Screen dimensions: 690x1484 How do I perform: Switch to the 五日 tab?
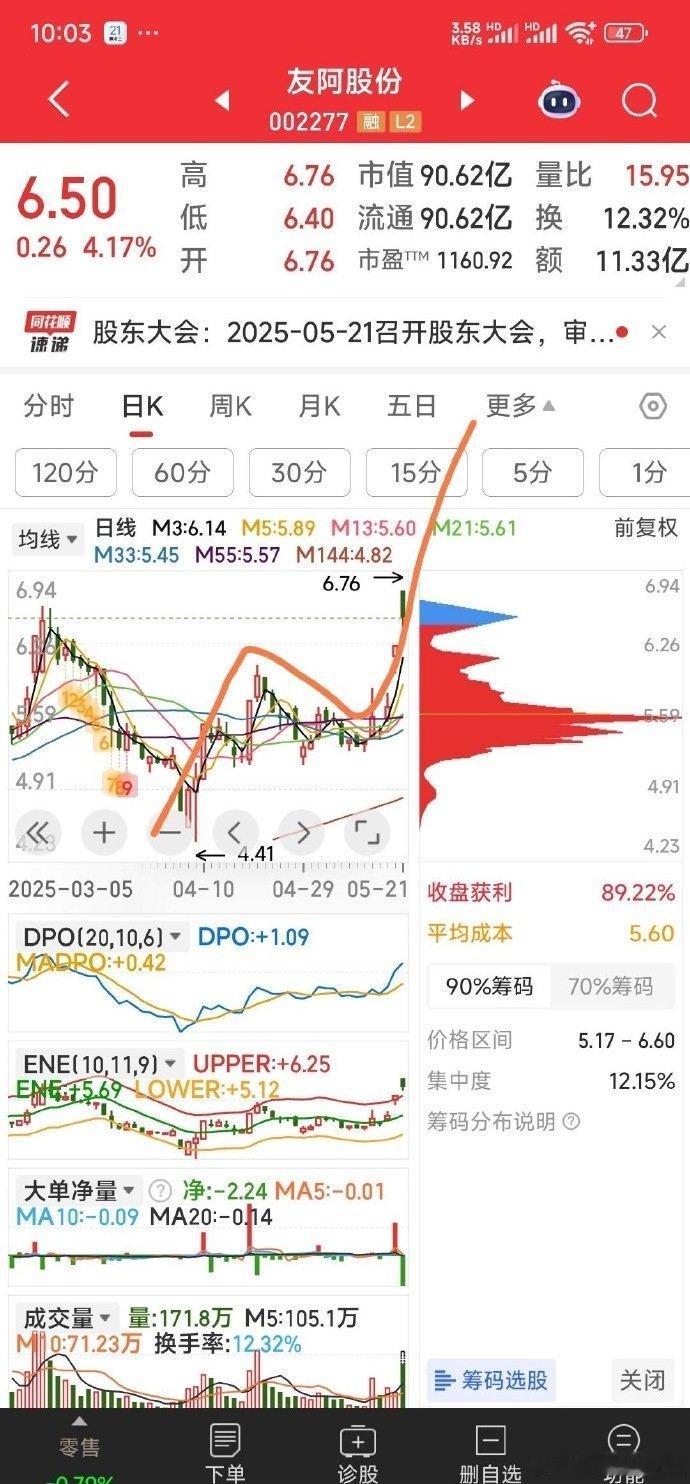(412, 406)
